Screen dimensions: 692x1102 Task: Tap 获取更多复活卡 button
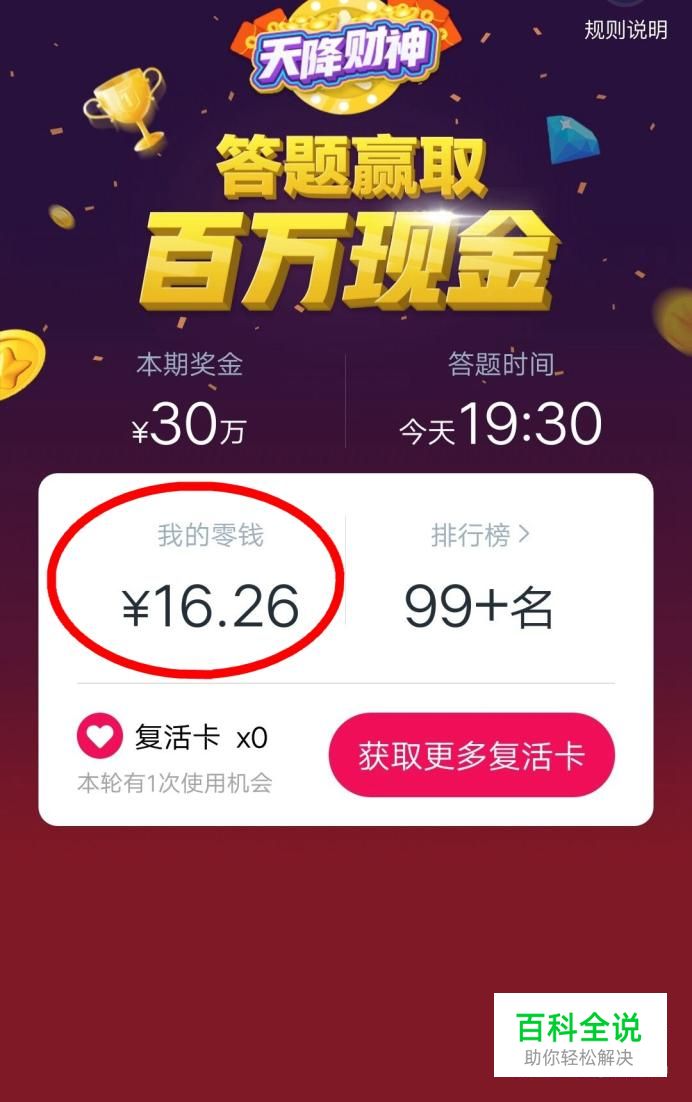click(471, 756)
